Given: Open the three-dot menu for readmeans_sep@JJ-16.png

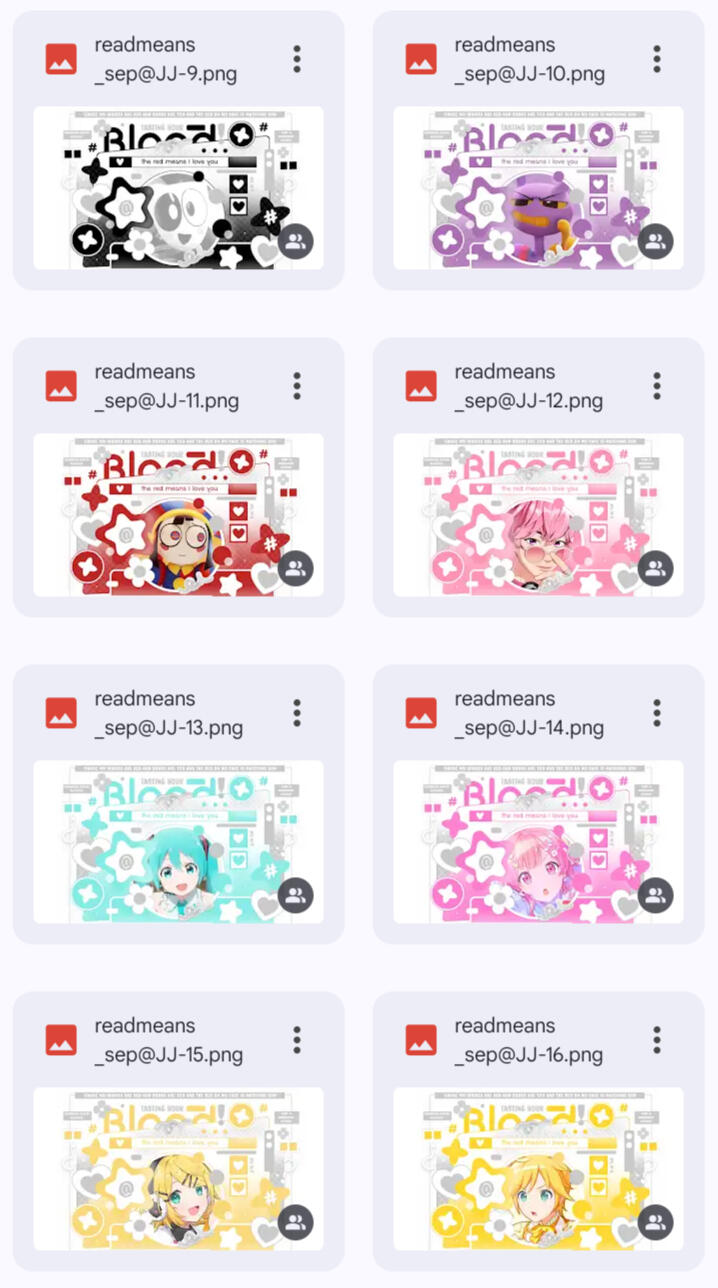Looking at the screenshot, I should [657, 1040].
